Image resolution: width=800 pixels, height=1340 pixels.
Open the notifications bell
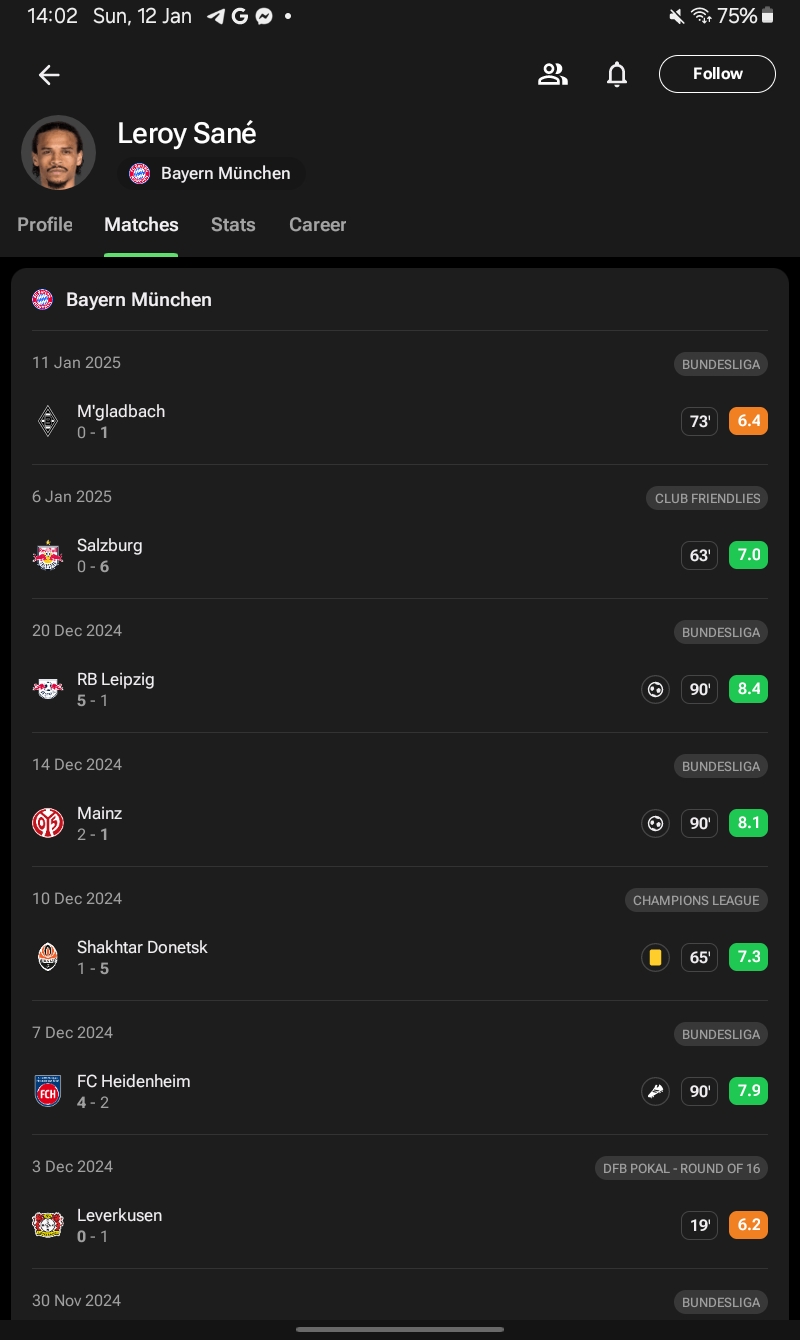pyautogui.click(x=617, y=74)
